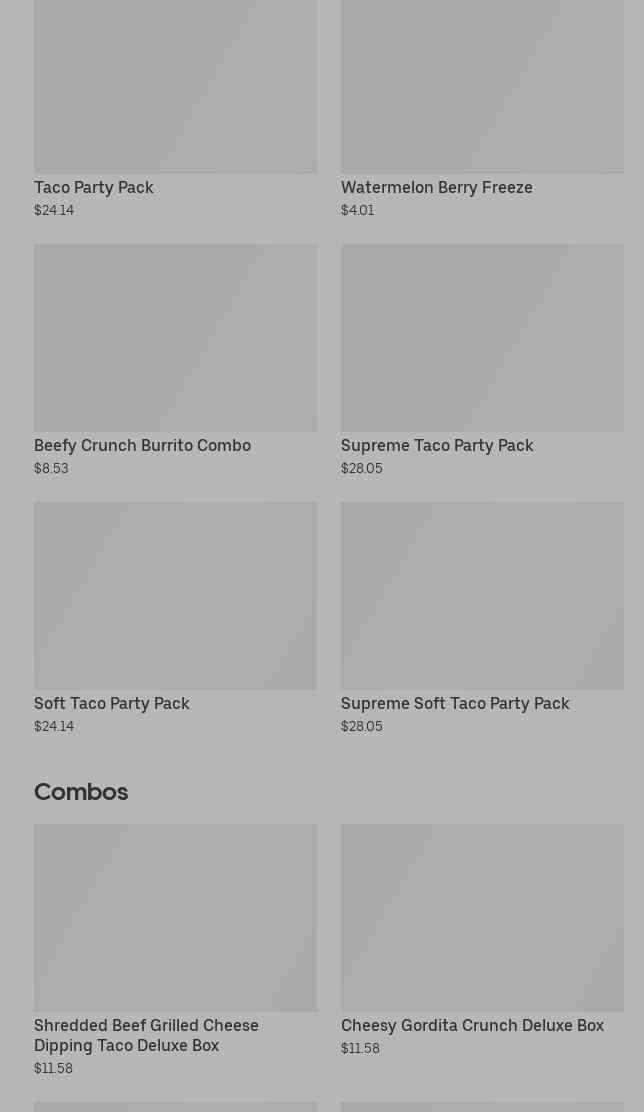
Task: Open the Supreme Taco Party Pack
Action: [x=482, y=360]
